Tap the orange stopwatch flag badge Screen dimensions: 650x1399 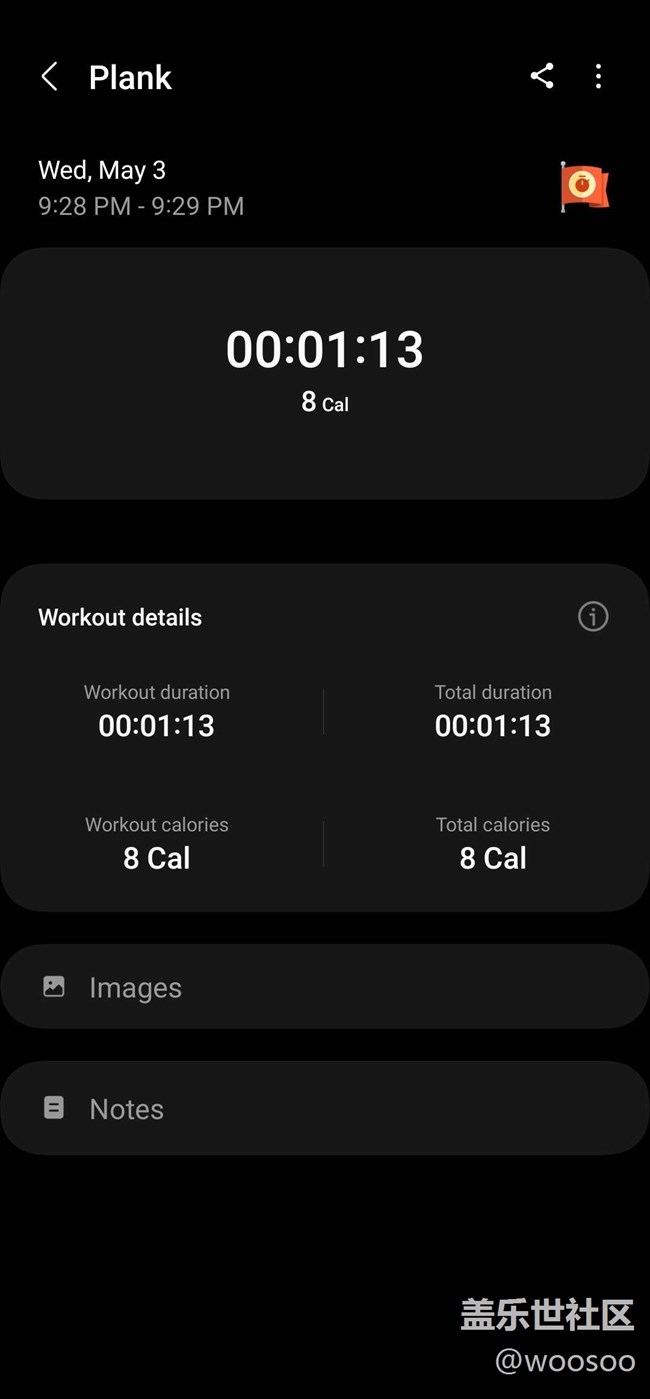tap(584, 186)
